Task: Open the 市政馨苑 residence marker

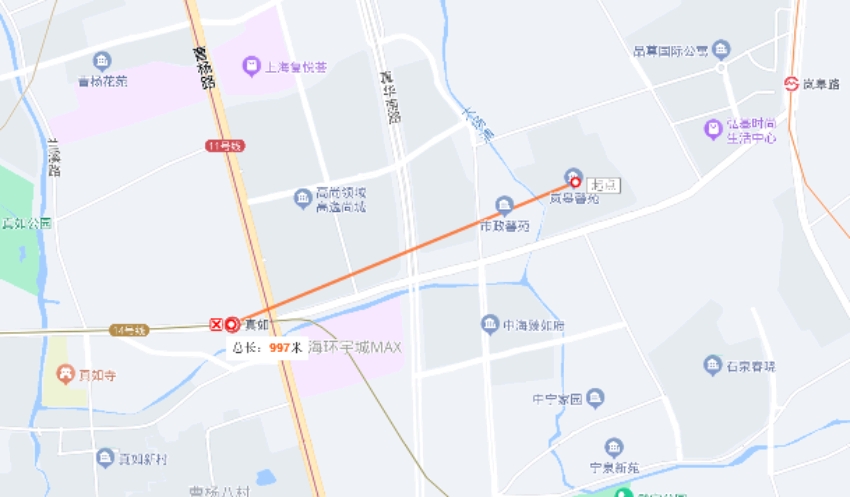Action: pyautogui.click(x=504, y=205)
